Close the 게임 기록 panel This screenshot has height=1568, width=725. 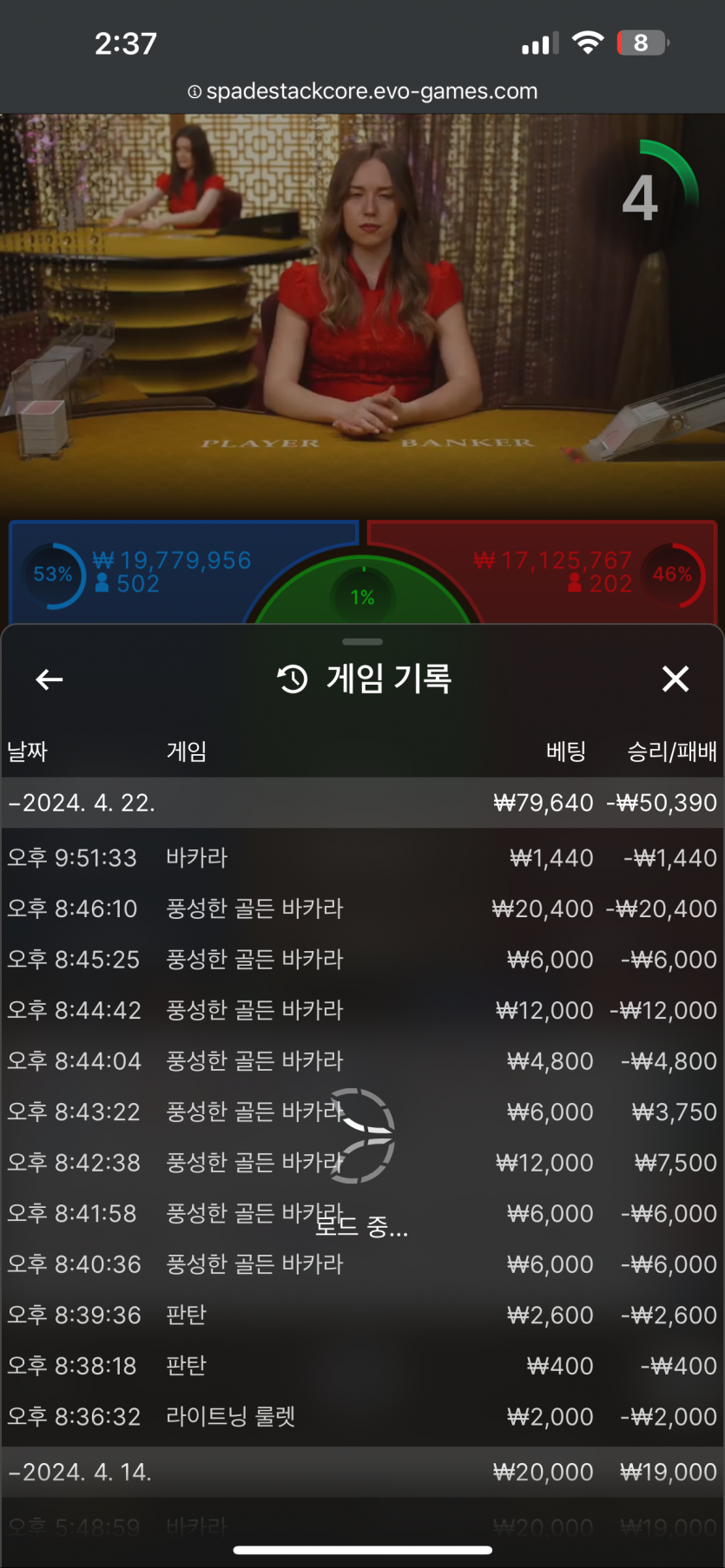pos(675,679)
